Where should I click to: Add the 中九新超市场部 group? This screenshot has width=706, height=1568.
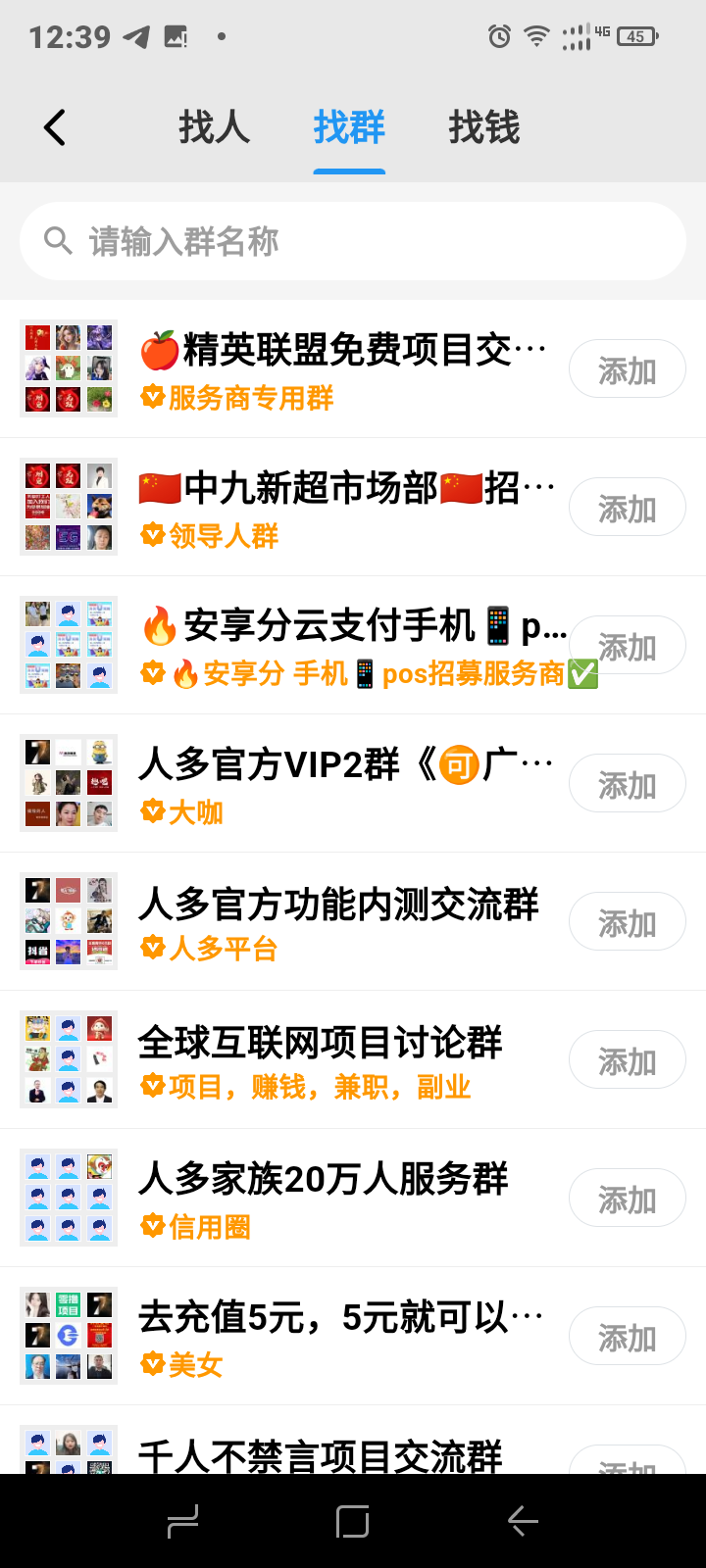627,508
